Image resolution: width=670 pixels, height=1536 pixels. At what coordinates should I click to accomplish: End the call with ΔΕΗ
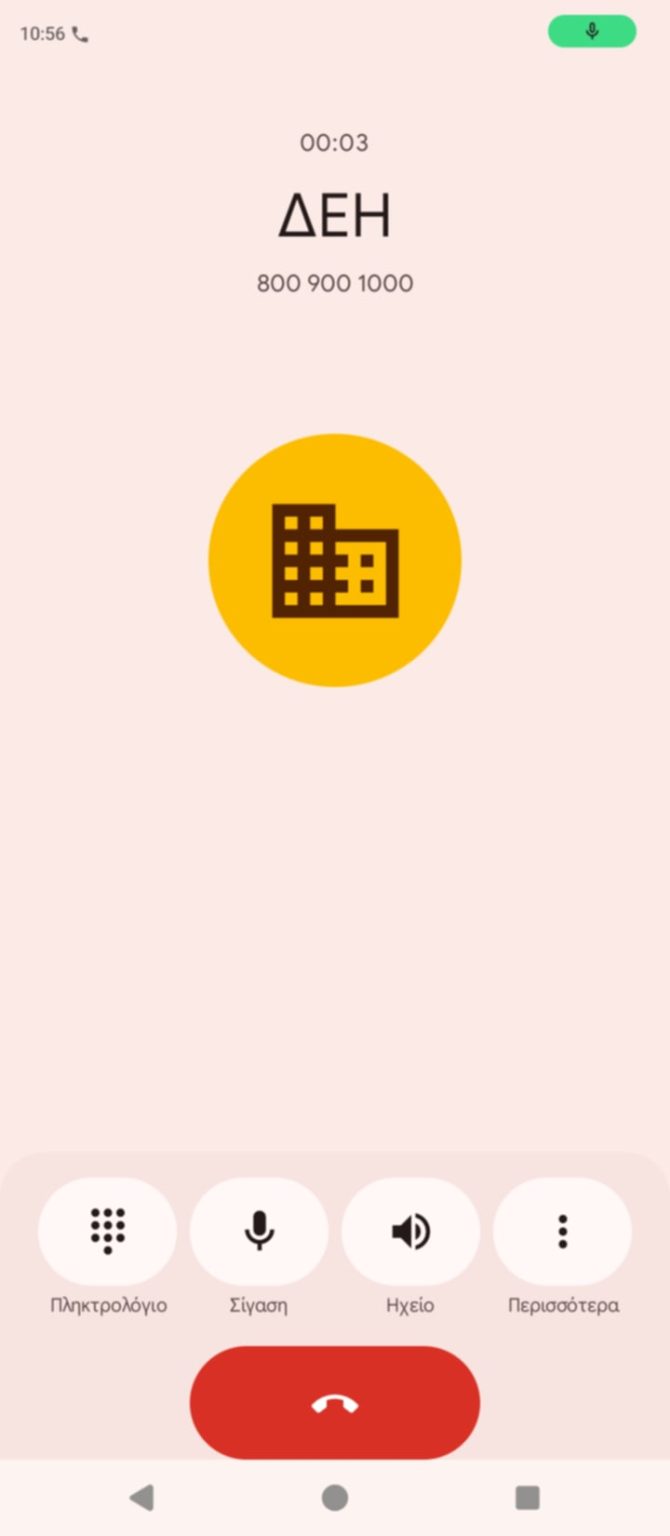335,1403
